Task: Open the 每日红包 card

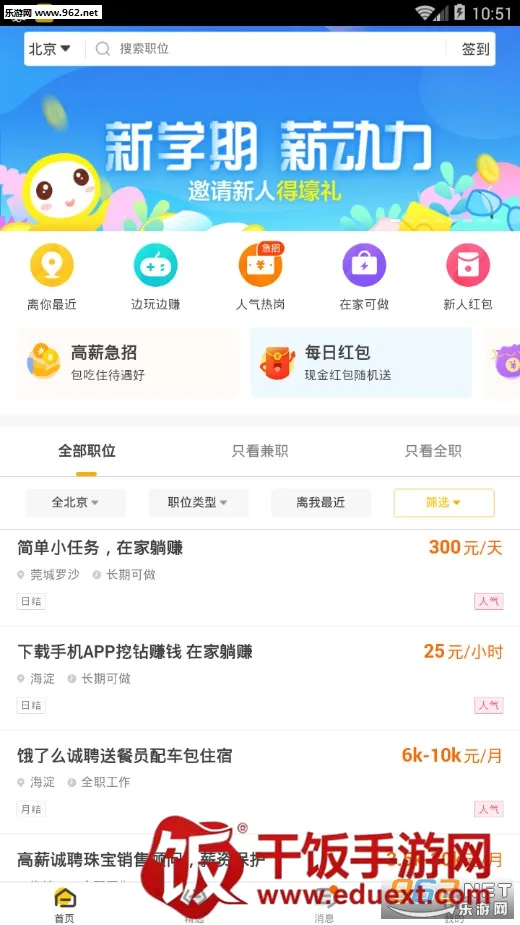Action: 361,363
